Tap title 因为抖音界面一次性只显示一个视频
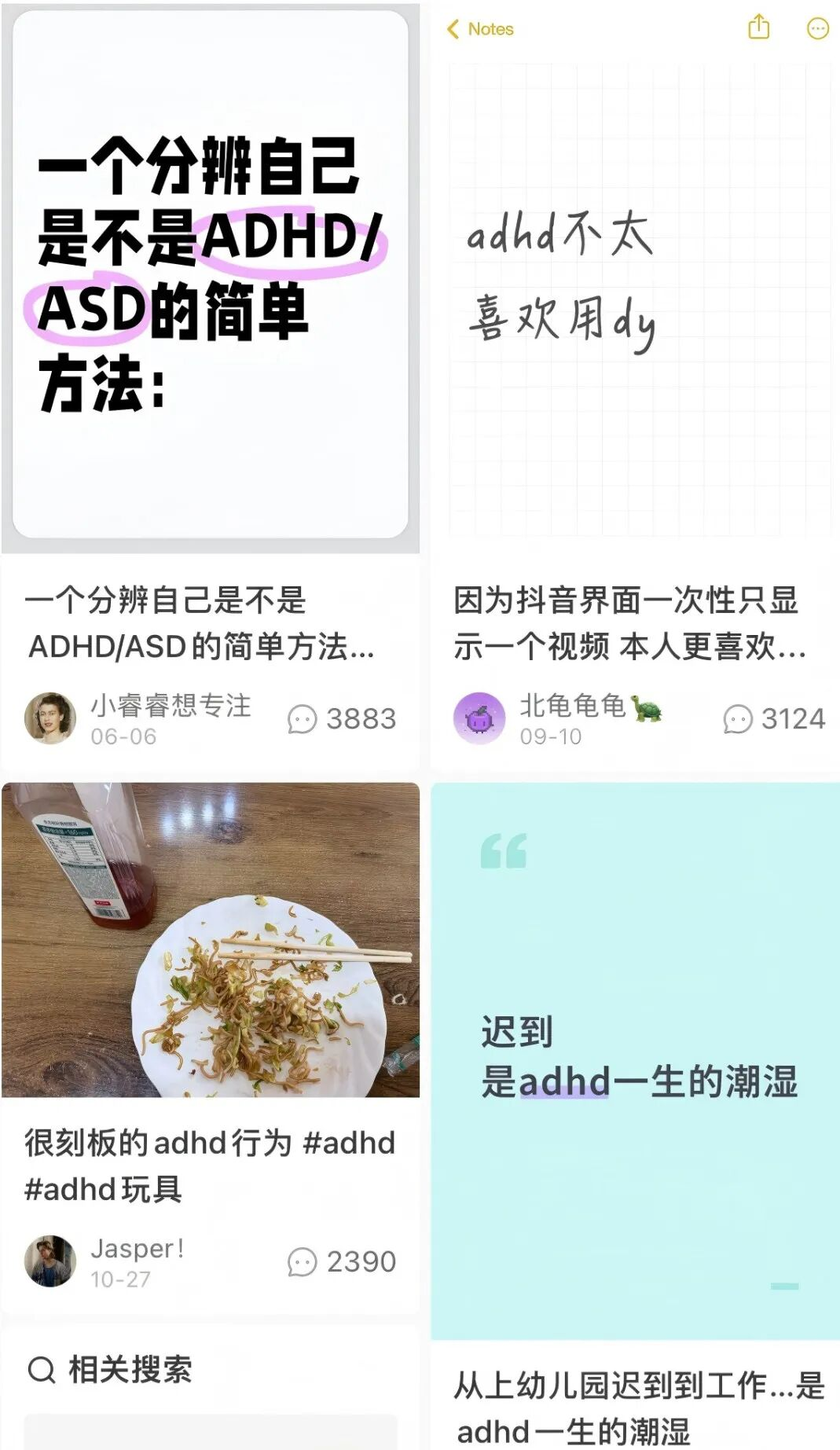Viewport: 840px width, 1450px height. pos(629,623)
